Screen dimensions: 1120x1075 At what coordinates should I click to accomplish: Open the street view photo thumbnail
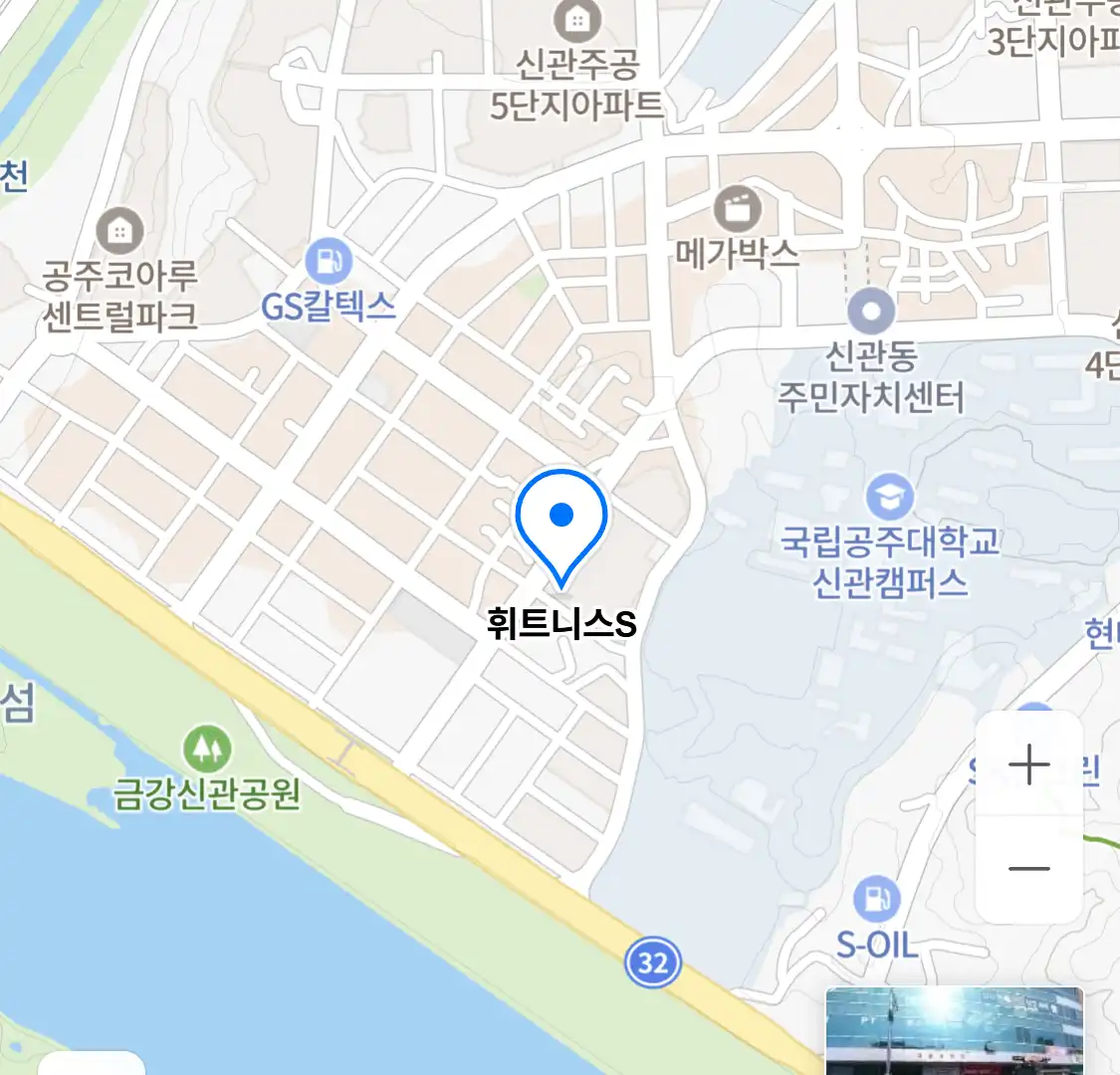[954, 1030]
